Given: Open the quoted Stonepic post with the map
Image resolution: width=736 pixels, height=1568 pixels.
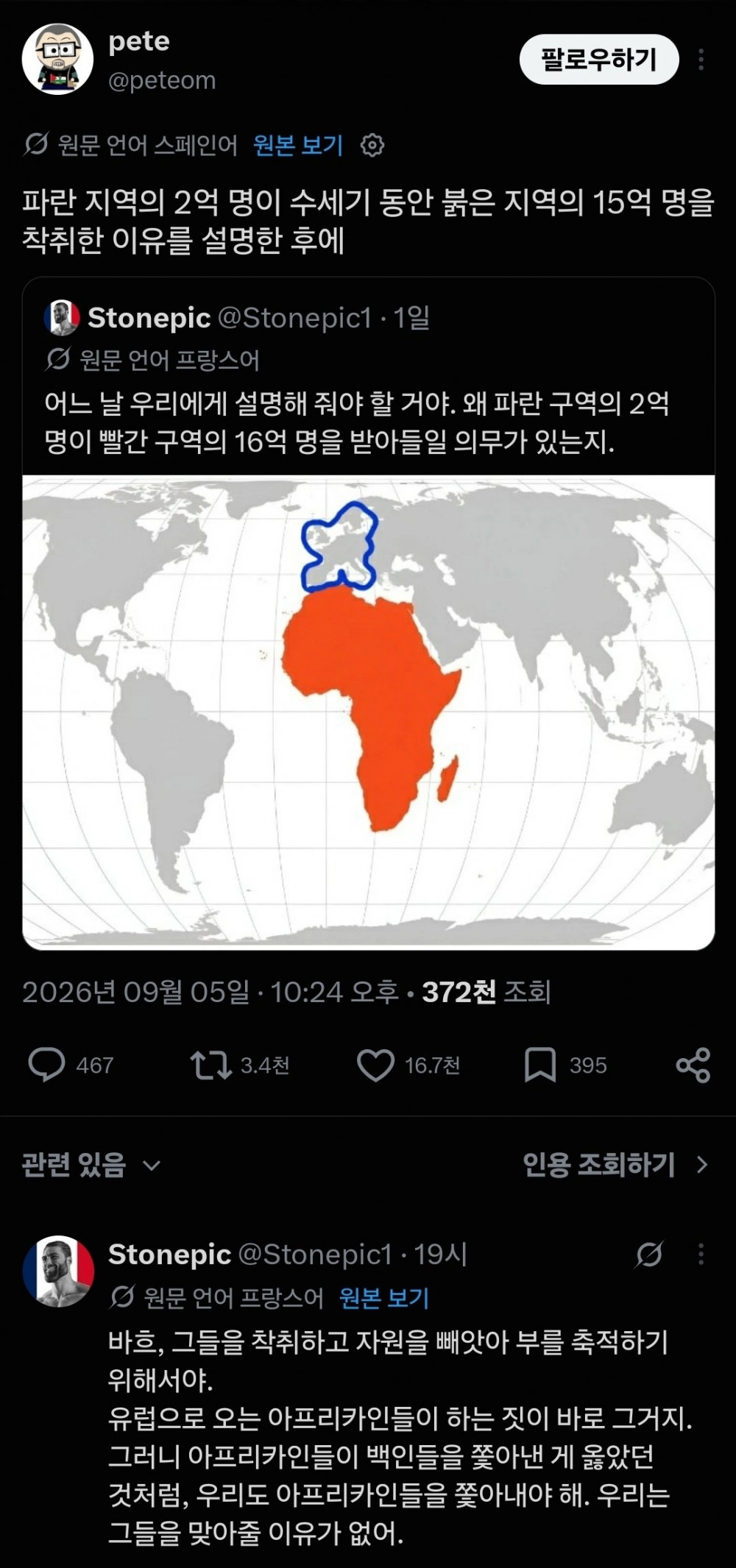Looking at the screenshot, I should [x=368, y=614].
